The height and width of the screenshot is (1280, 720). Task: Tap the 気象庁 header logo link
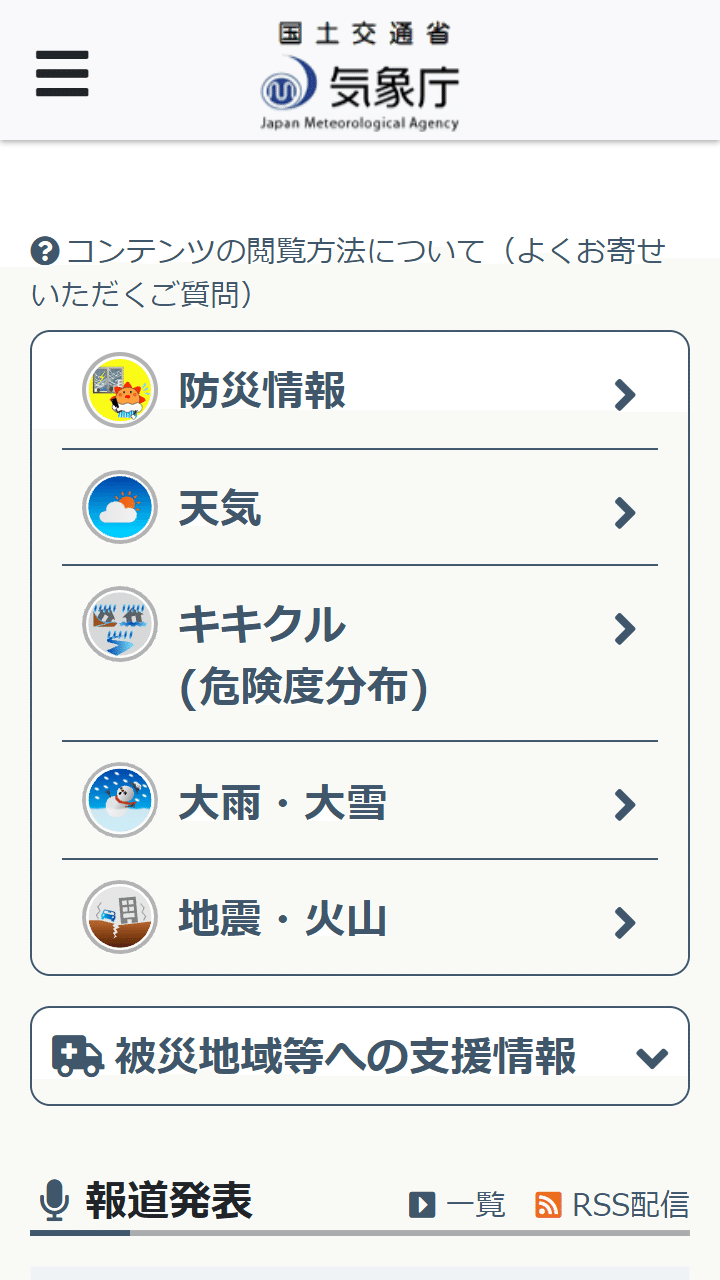(x=360, y=76)
